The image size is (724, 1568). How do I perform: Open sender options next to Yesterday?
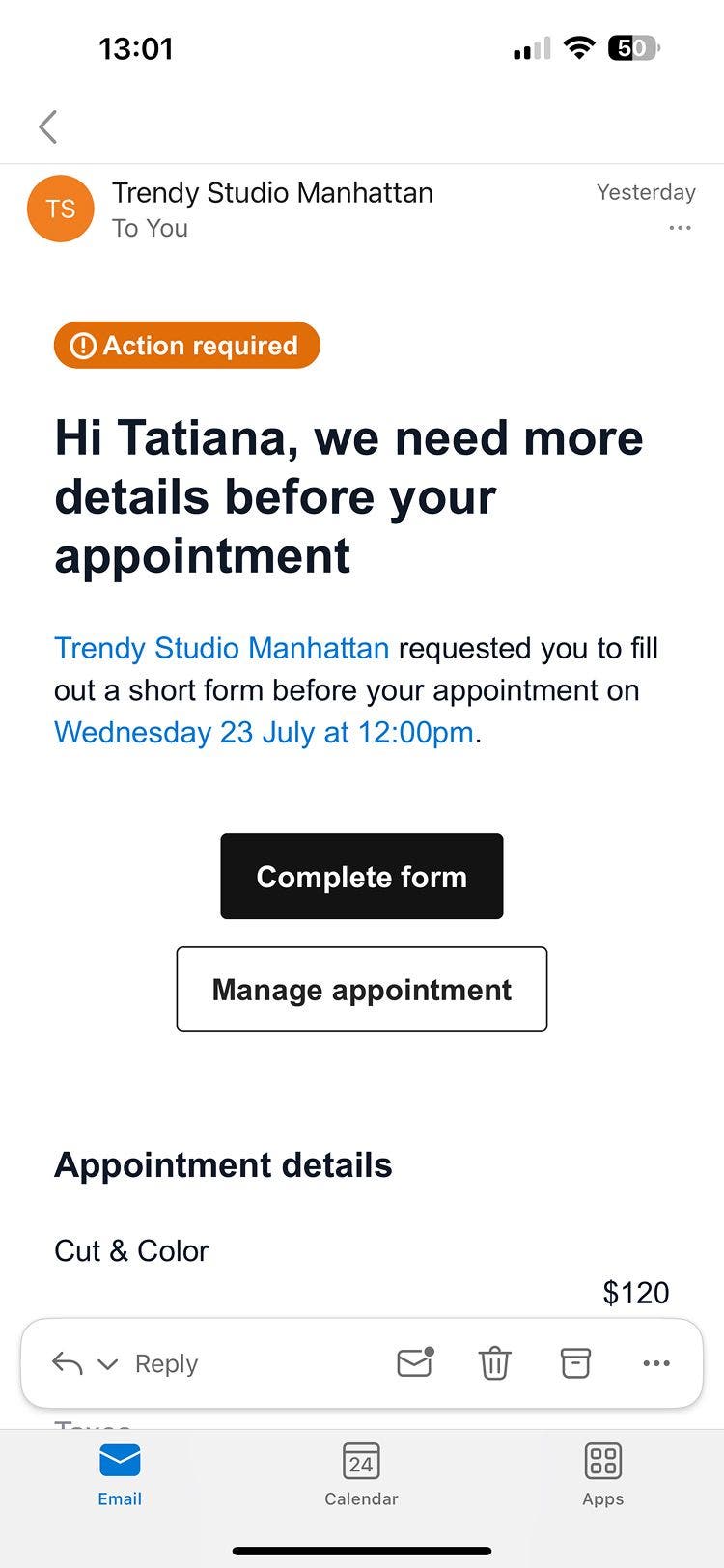click(680, 229)
